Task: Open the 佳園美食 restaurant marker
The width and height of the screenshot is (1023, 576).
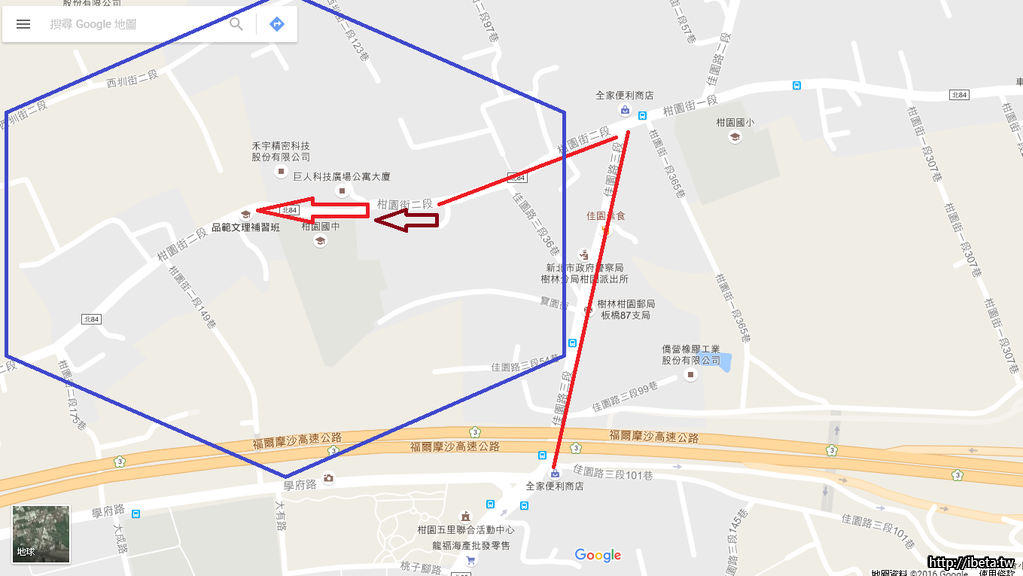Action: pyautogui.click(x=605, y=230)
